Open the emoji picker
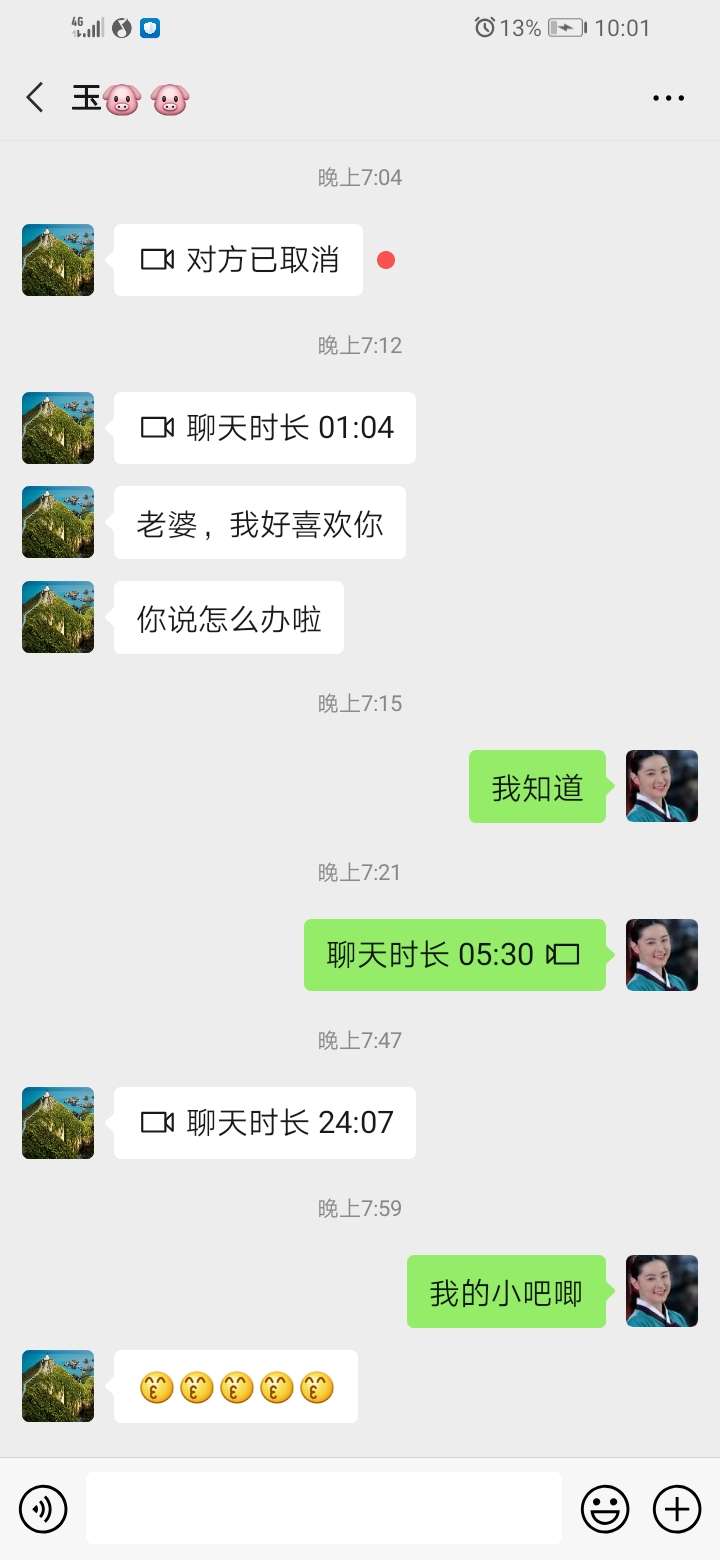720x1560 pixels. (x=607, y=1508)
